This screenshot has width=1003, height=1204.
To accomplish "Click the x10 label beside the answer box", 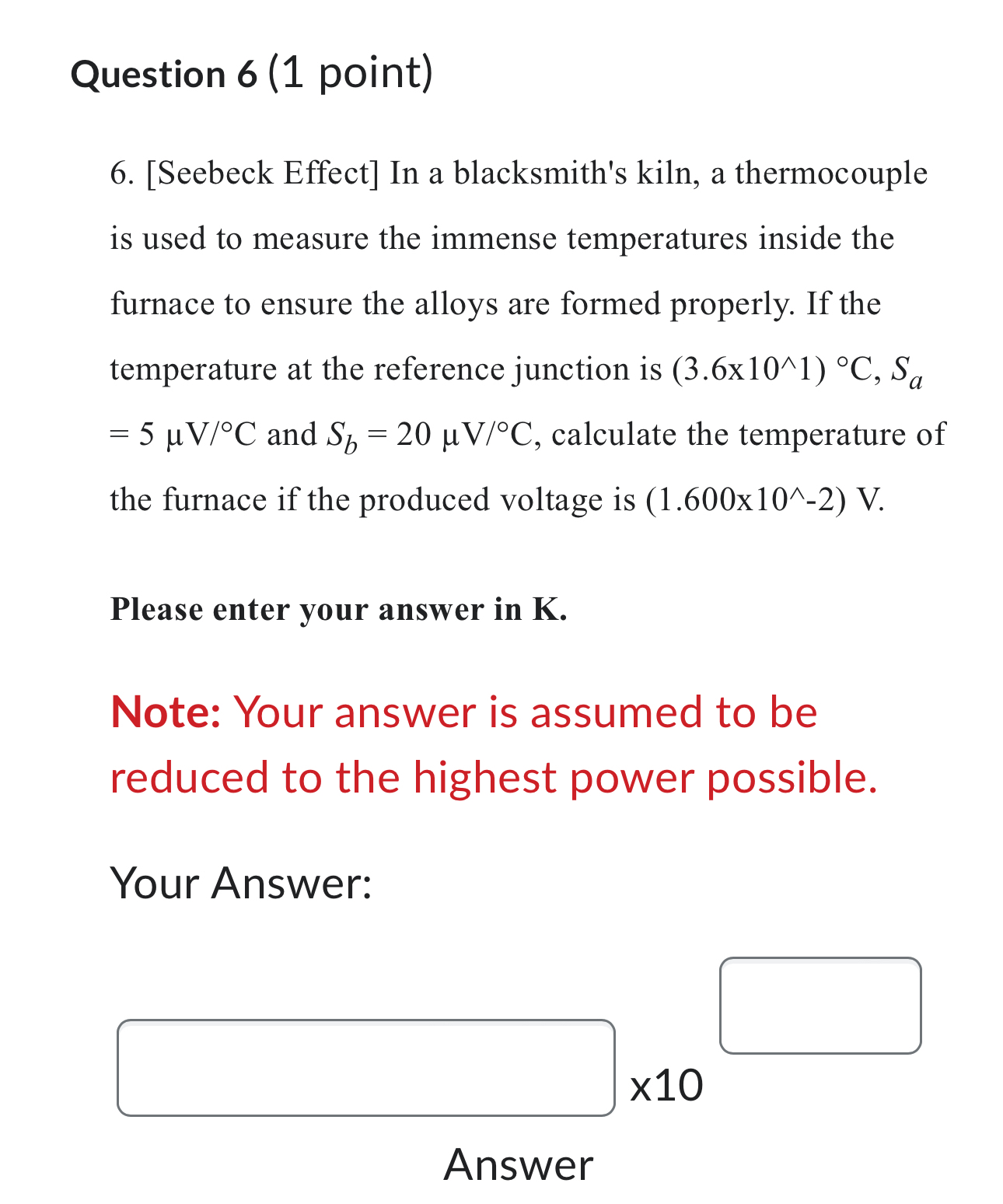I will coord(665,1085).
